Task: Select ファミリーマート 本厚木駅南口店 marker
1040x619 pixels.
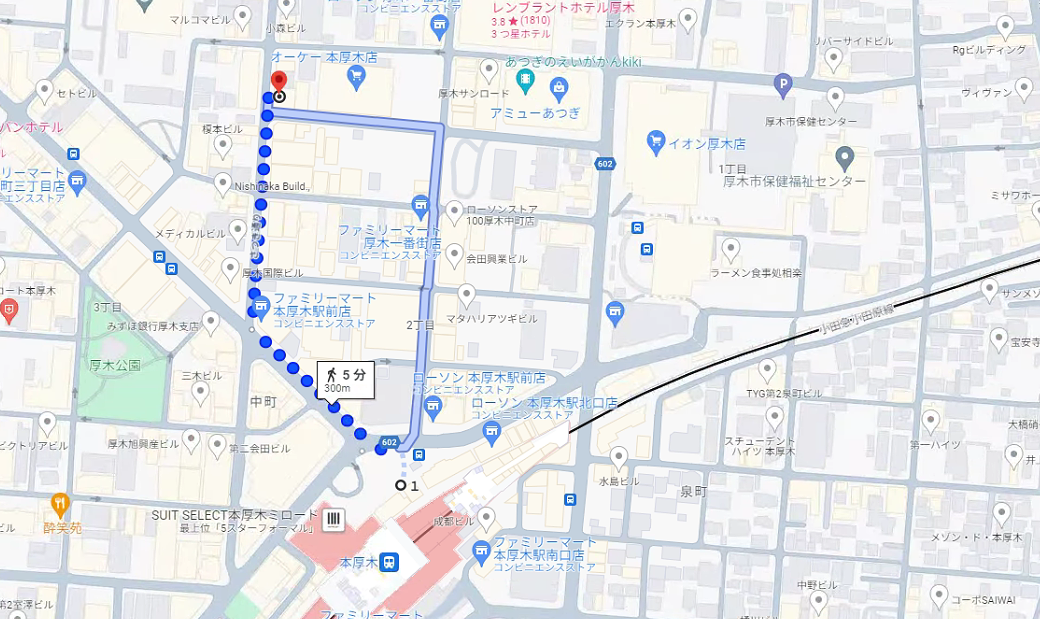Action: pos(482,551)
